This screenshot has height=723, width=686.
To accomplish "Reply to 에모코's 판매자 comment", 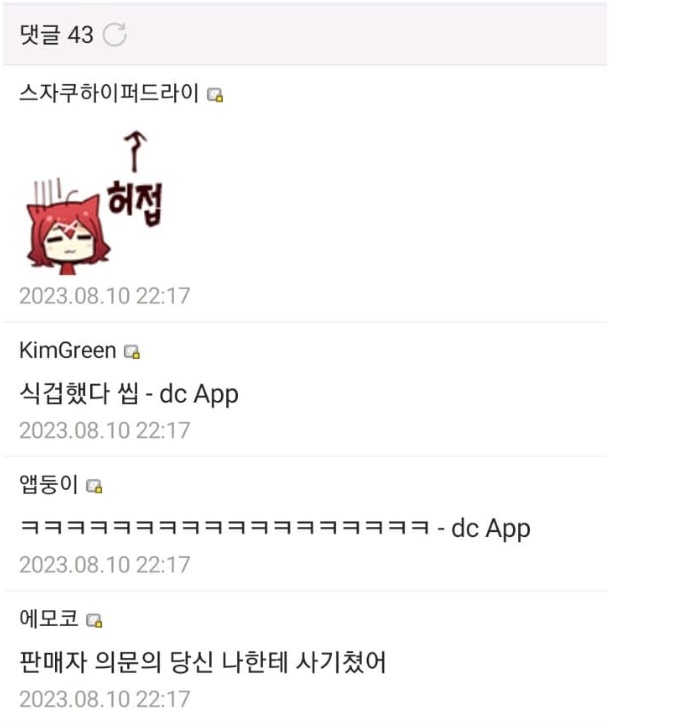I will 202,662.
